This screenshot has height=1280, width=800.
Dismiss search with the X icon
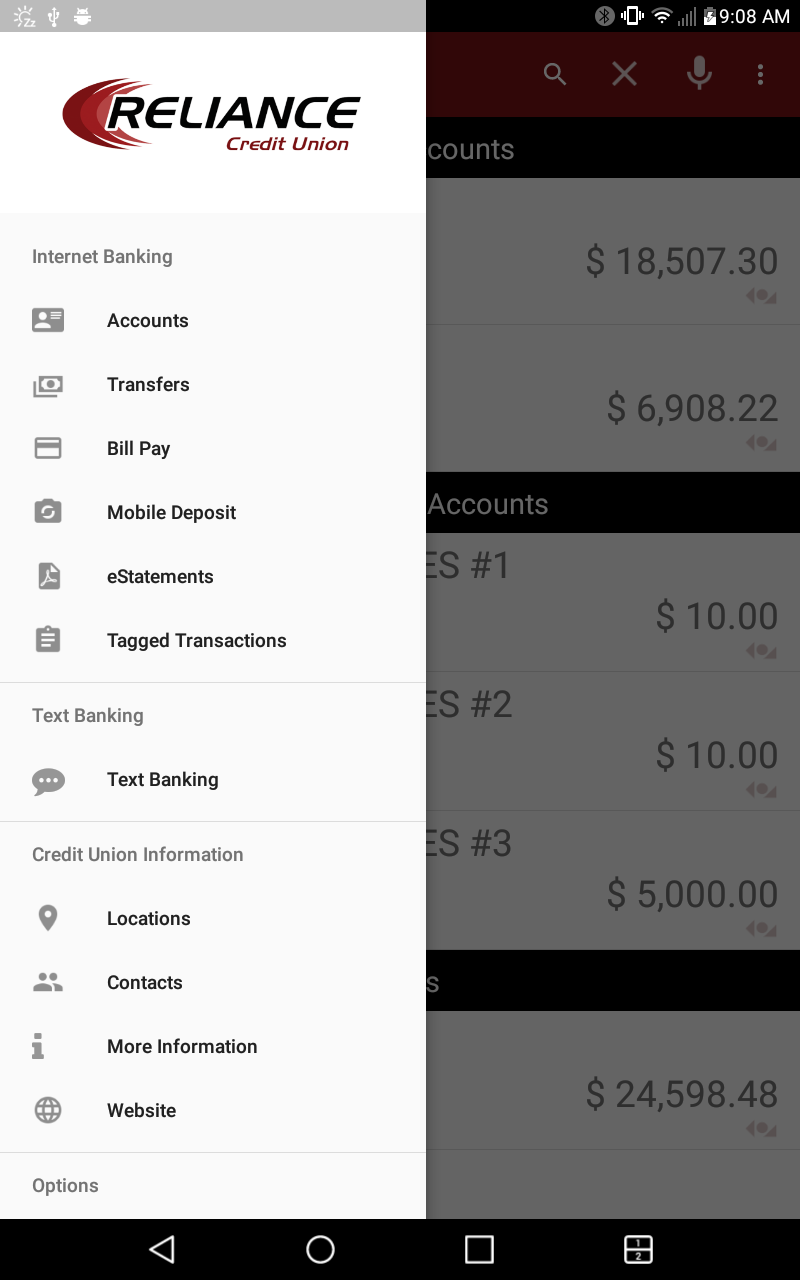pos(624,73)
